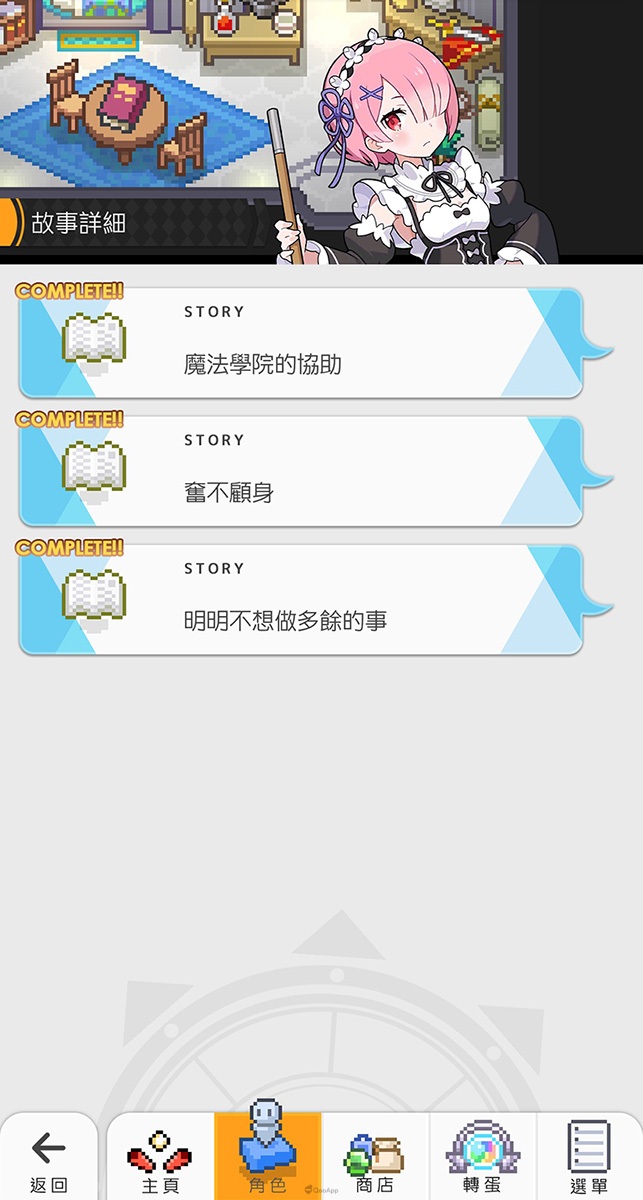The height and width of the screenshot is (1200, 643).
Task: Go back with the 返回 button
Action: (x=48, y=1158)
